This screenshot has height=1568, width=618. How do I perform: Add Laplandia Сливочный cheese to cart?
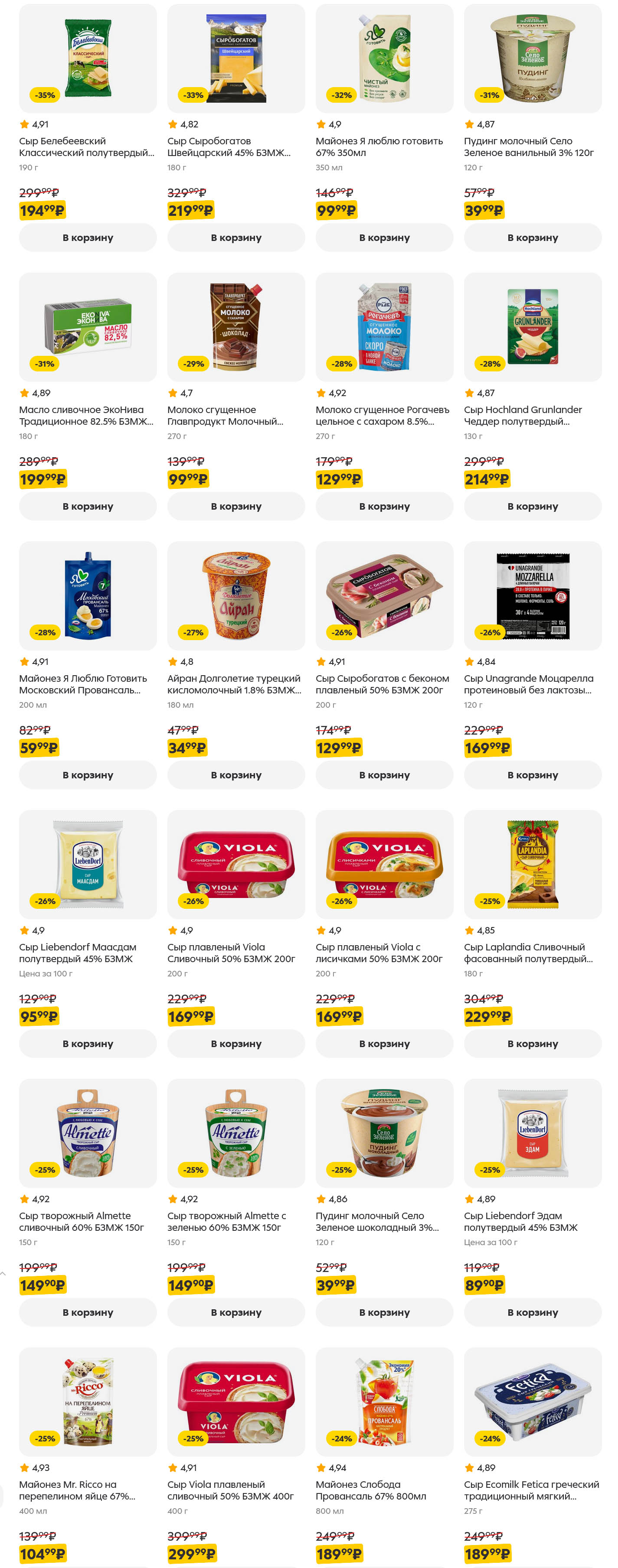point(532,1043)
